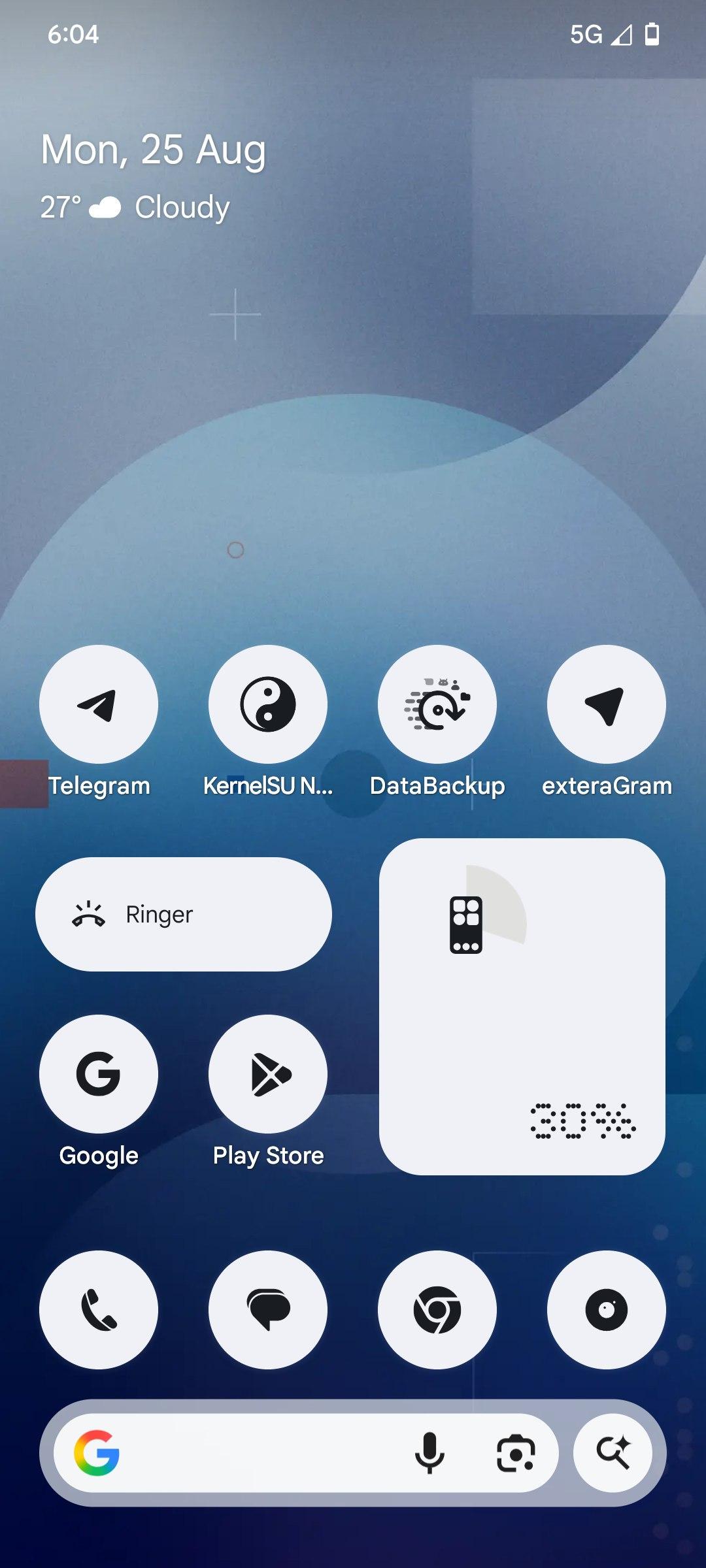Open AI mode search button
The width and height of the screenshot is (706, 1568).
613,1453
